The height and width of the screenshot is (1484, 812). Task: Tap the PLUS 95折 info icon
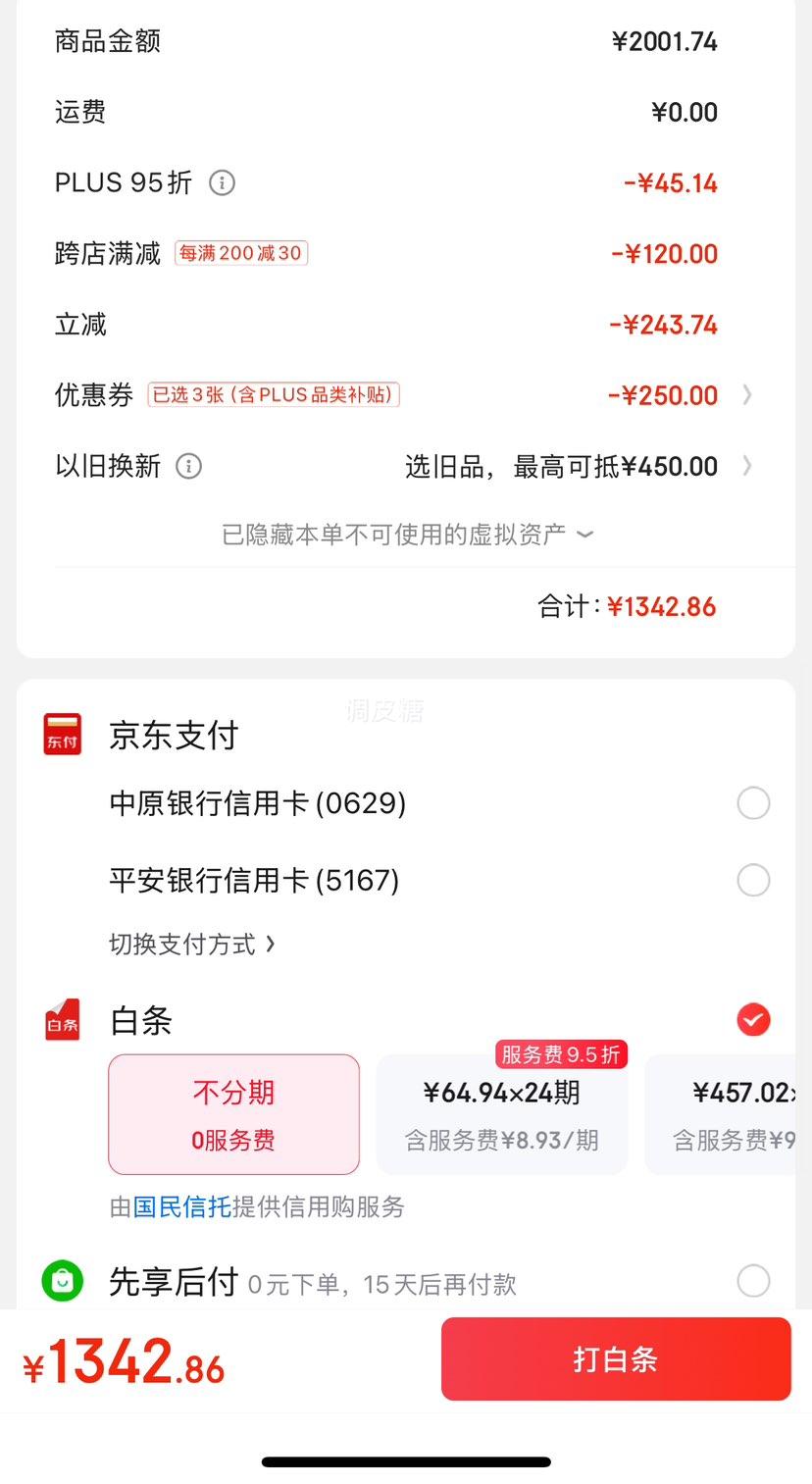click(223, 183)
